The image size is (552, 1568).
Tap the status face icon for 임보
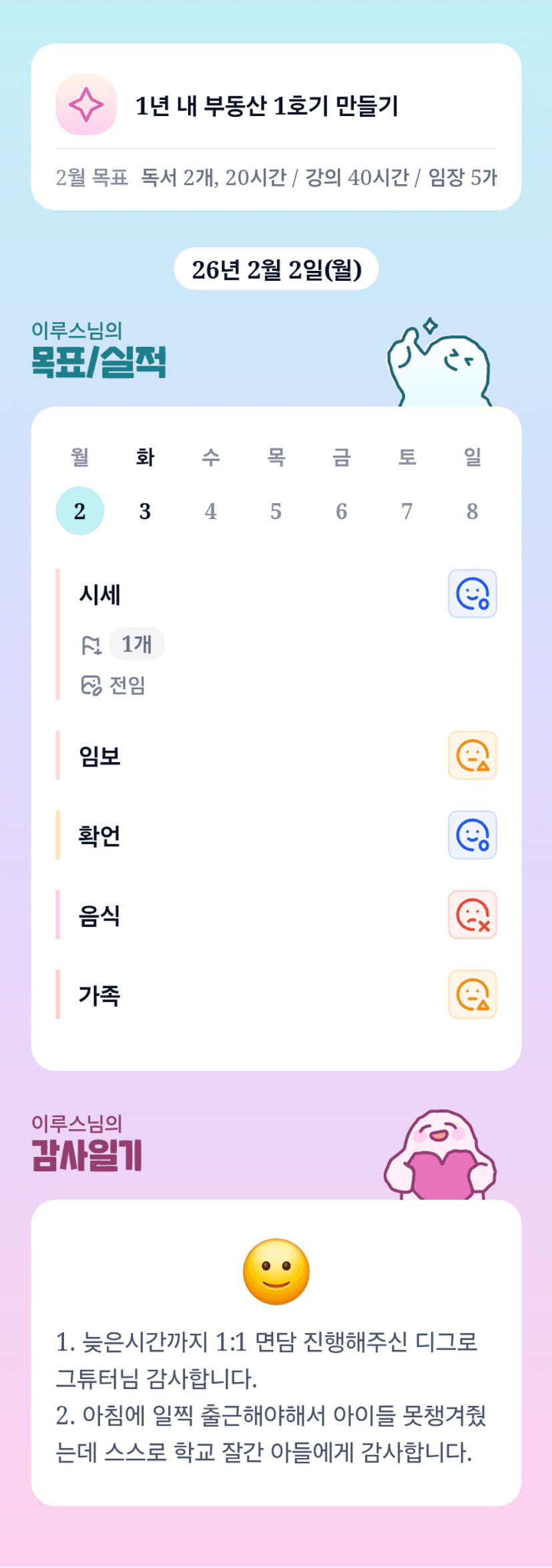(473, 755)
